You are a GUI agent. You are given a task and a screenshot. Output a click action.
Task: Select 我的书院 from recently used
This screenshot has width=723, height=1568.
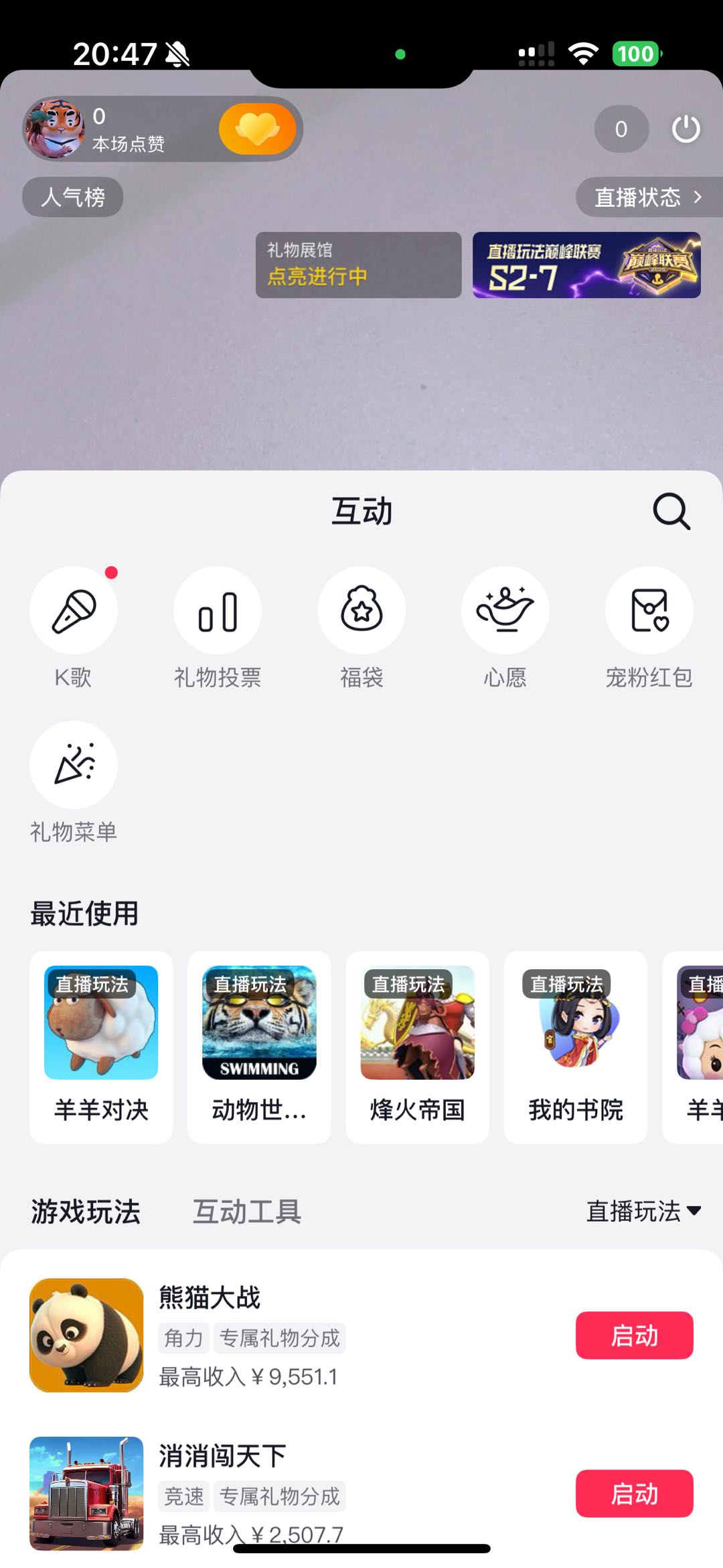tap(575, 1046)
